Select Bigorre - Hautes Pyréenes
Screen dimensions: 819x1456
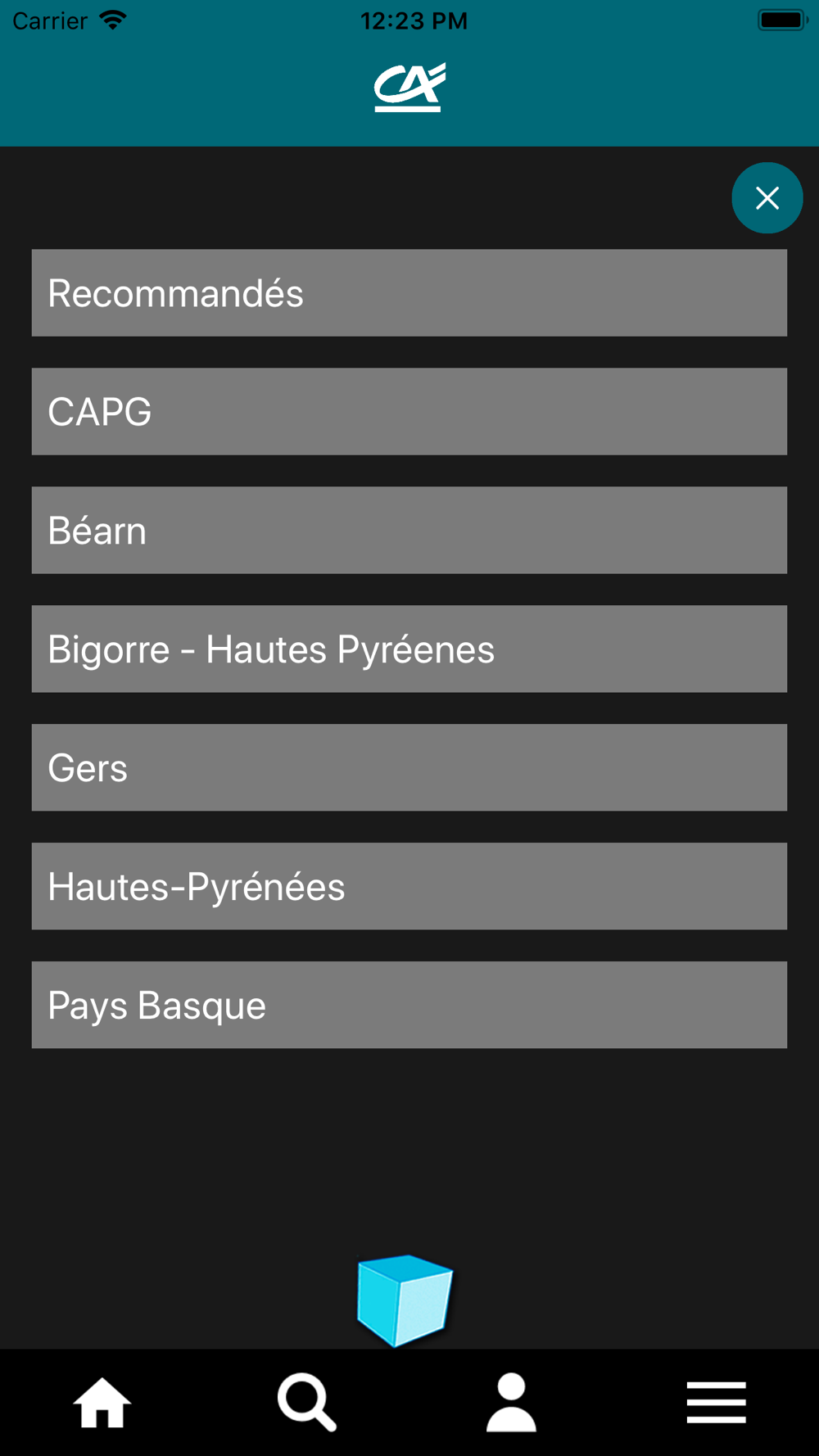409,649
